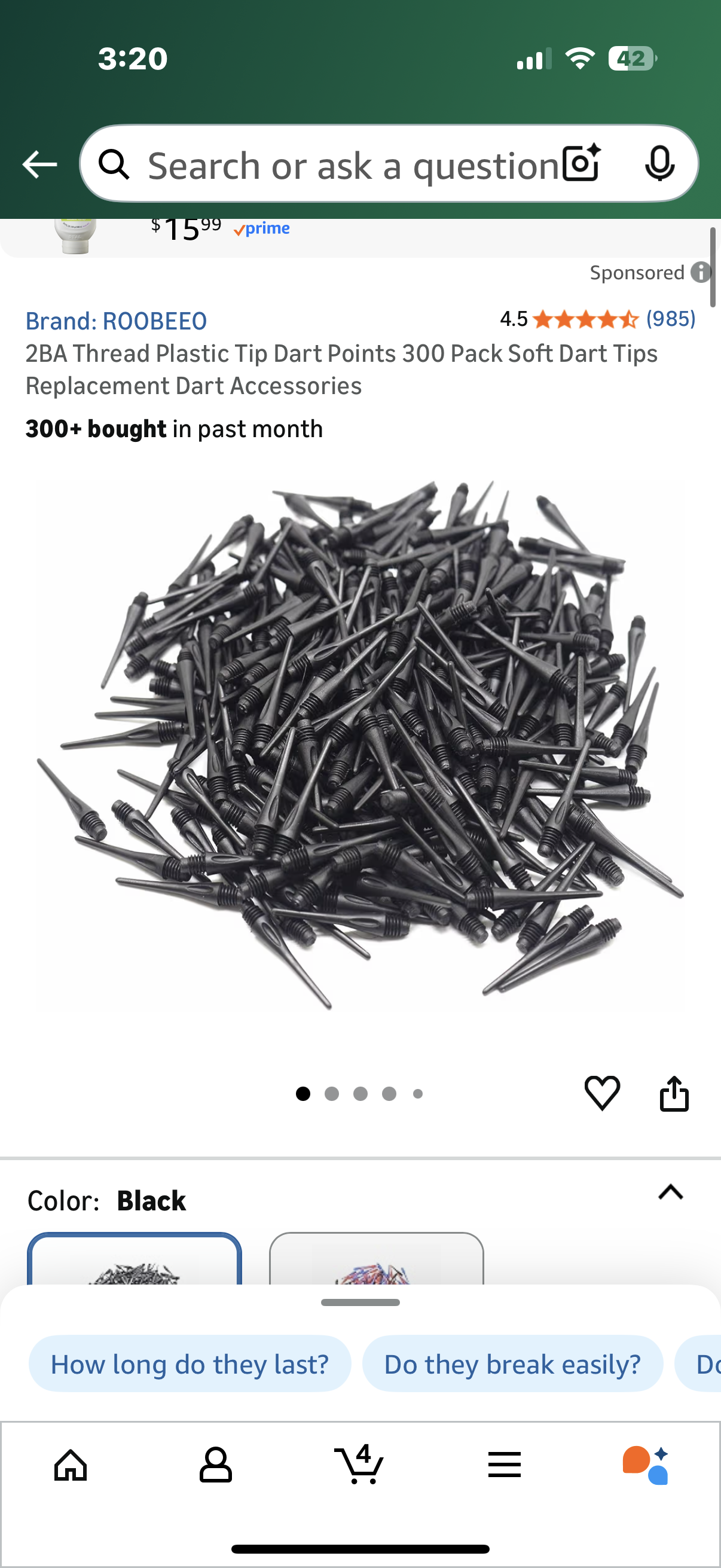The image size is (721, 1568).
Task: Share this product listing
Action: coord(674,1093)
